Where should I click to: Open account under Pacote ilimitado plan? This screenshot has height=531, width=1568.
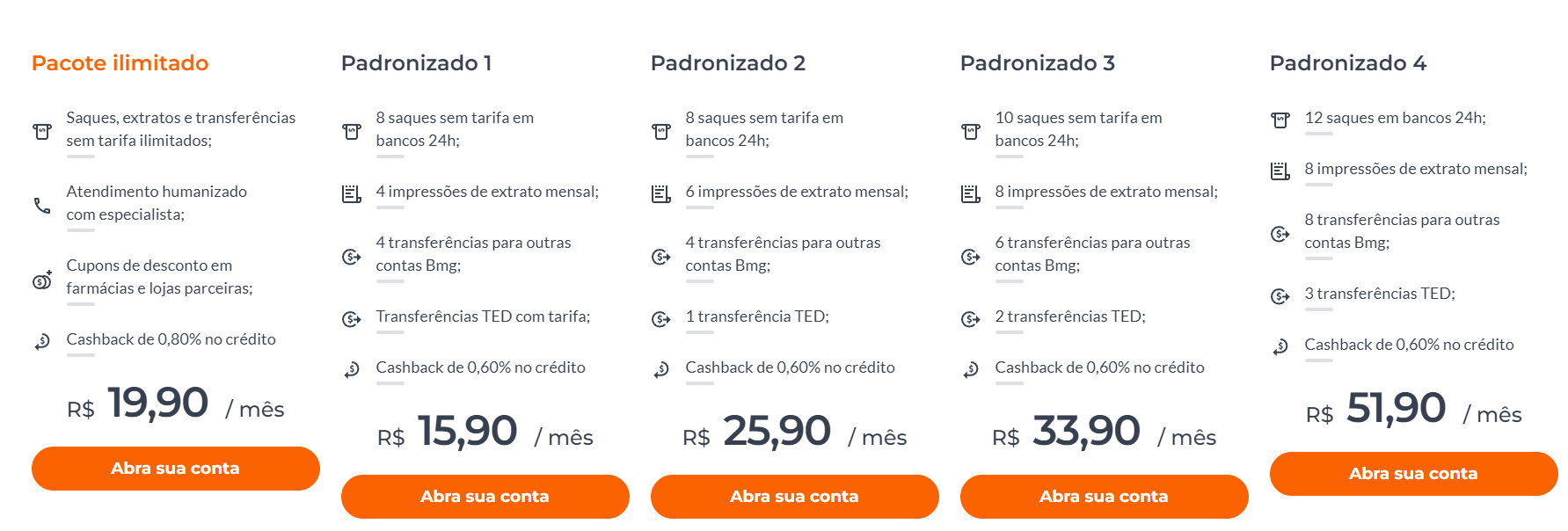coord(175,469)
